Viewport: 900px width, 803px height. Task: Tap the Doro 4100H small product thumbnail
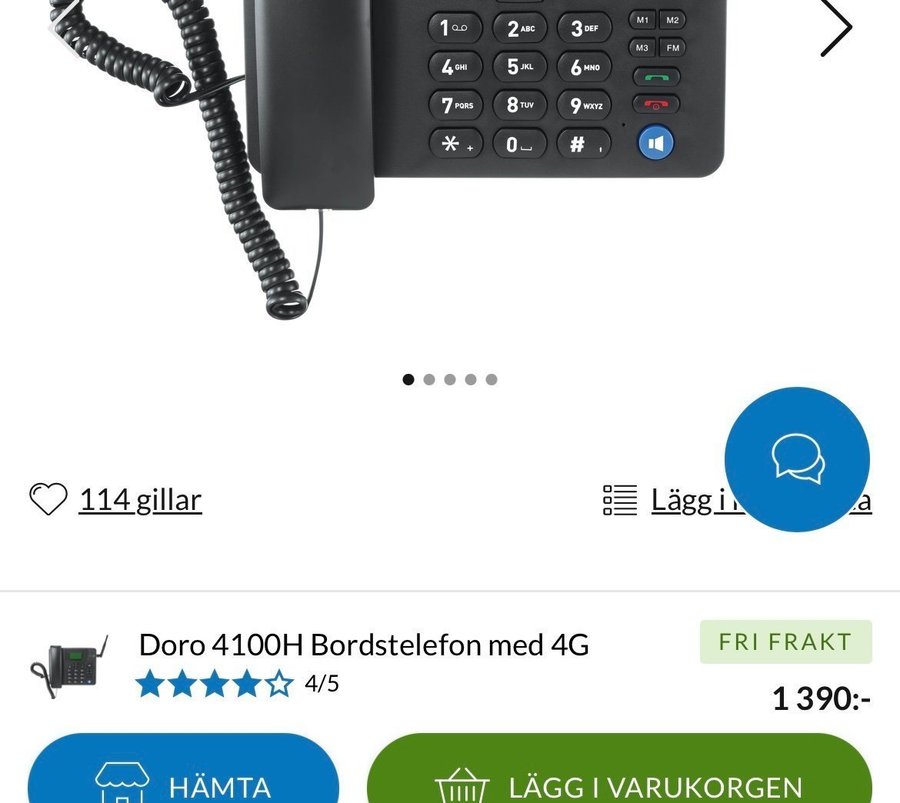click(68, 664)
